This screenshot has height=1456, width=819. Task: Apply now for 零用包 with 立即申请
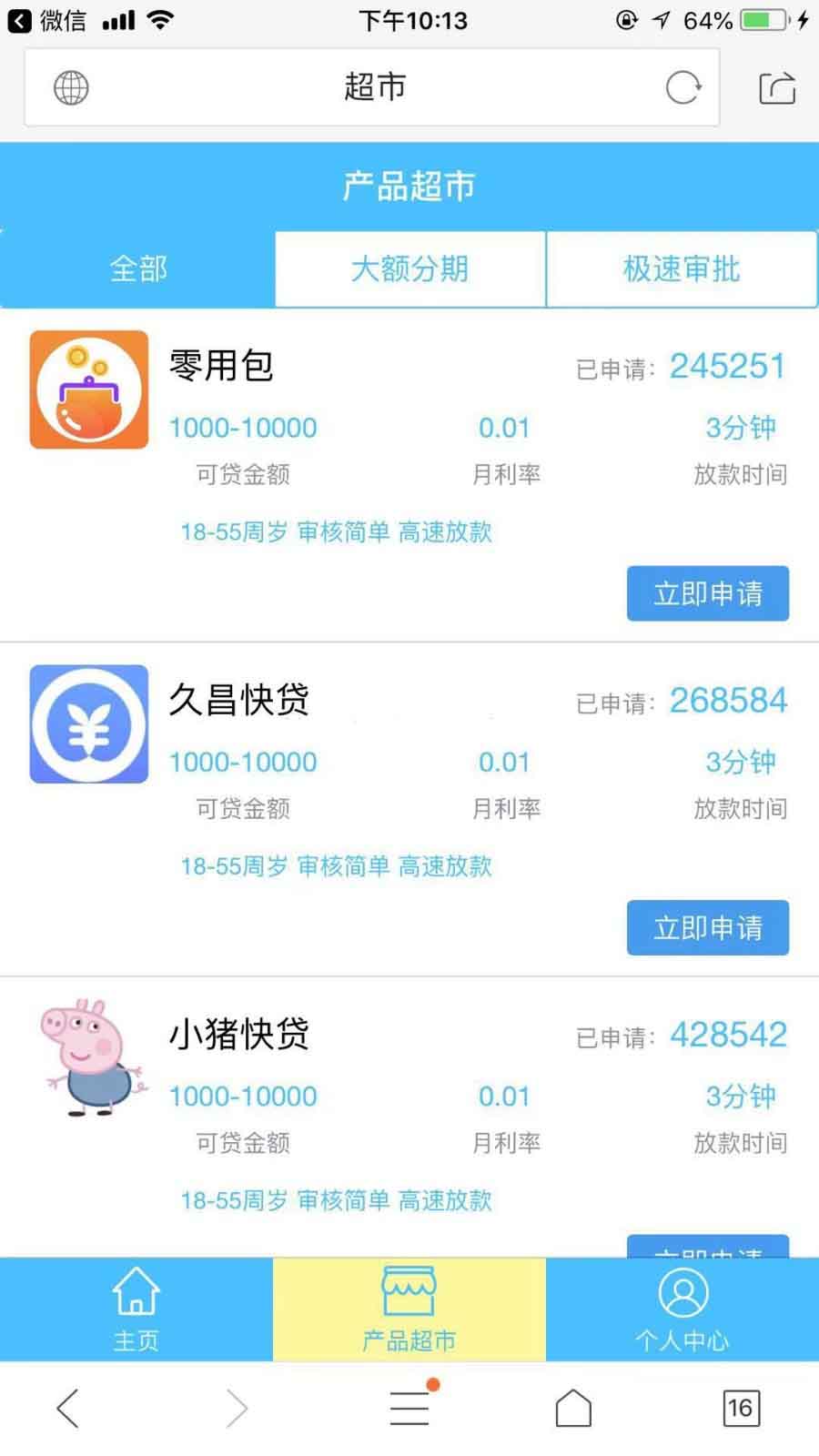707,593
